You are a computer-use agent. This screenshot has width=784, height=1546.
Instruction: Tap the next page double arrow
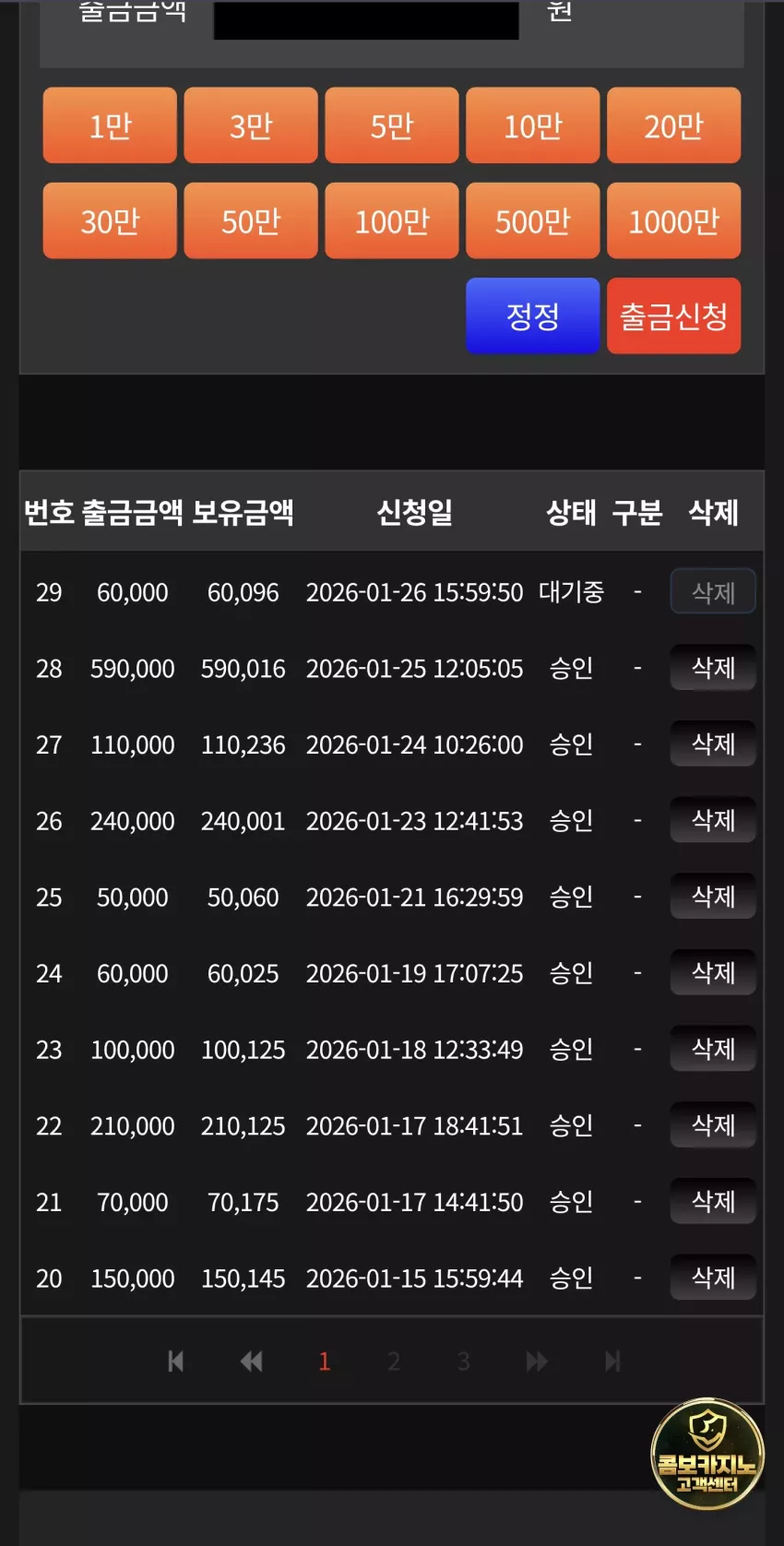(x=537, y=1362)
